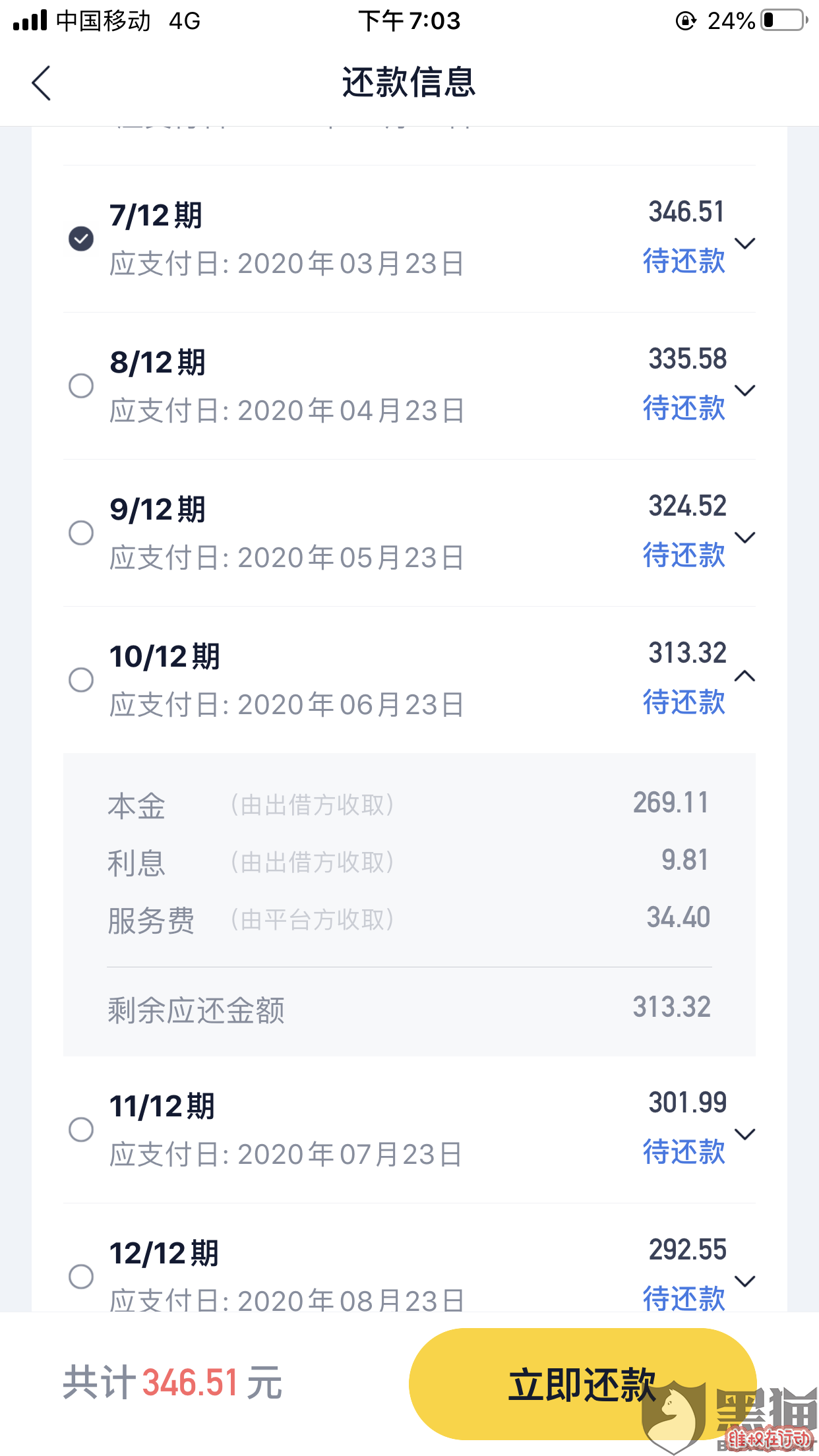
Task: Go back from the 还款信息 page
Action: [x=41, y=83]
